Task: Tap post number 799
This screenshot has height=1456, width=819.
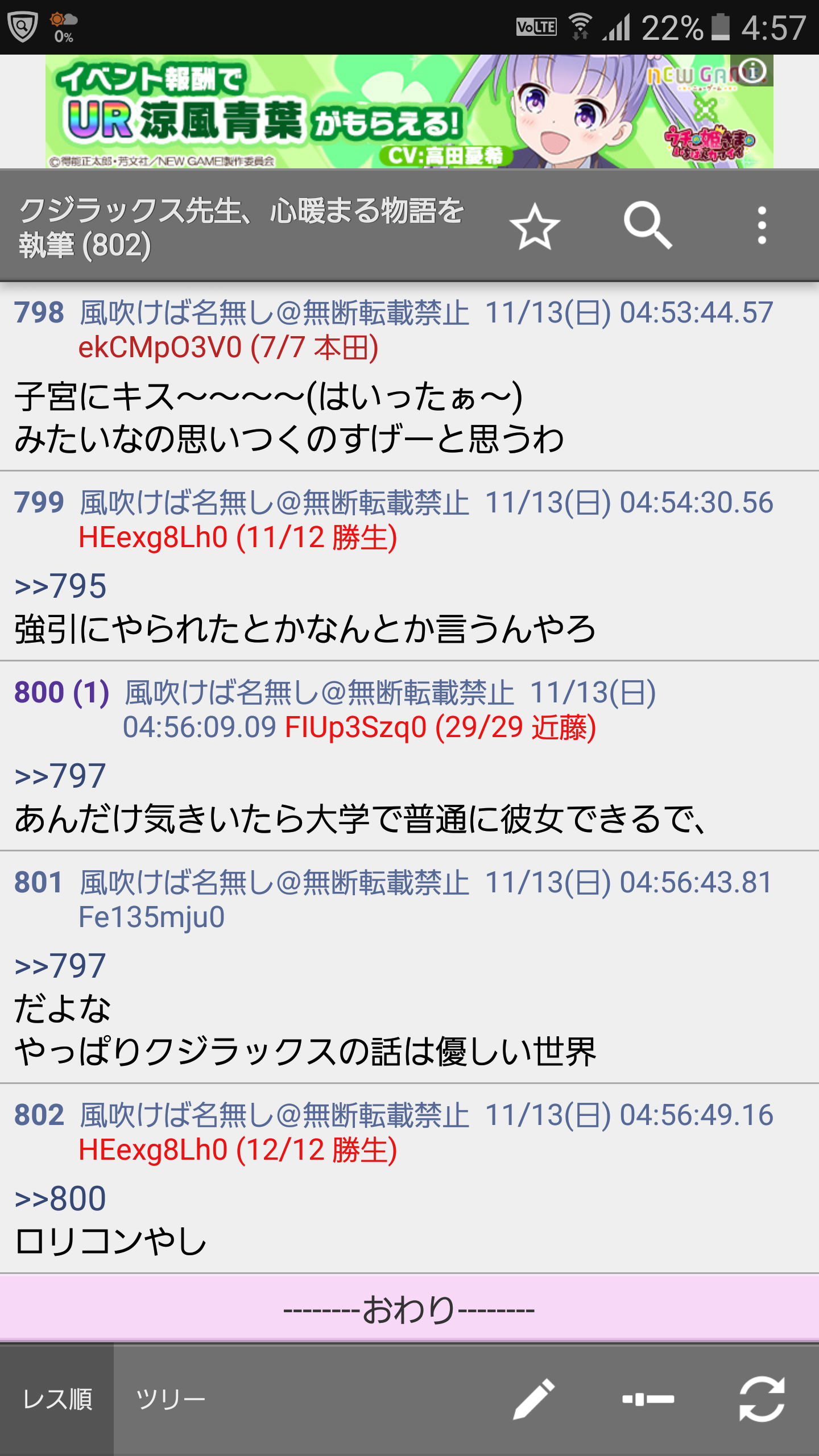Action: pos(39,503)
